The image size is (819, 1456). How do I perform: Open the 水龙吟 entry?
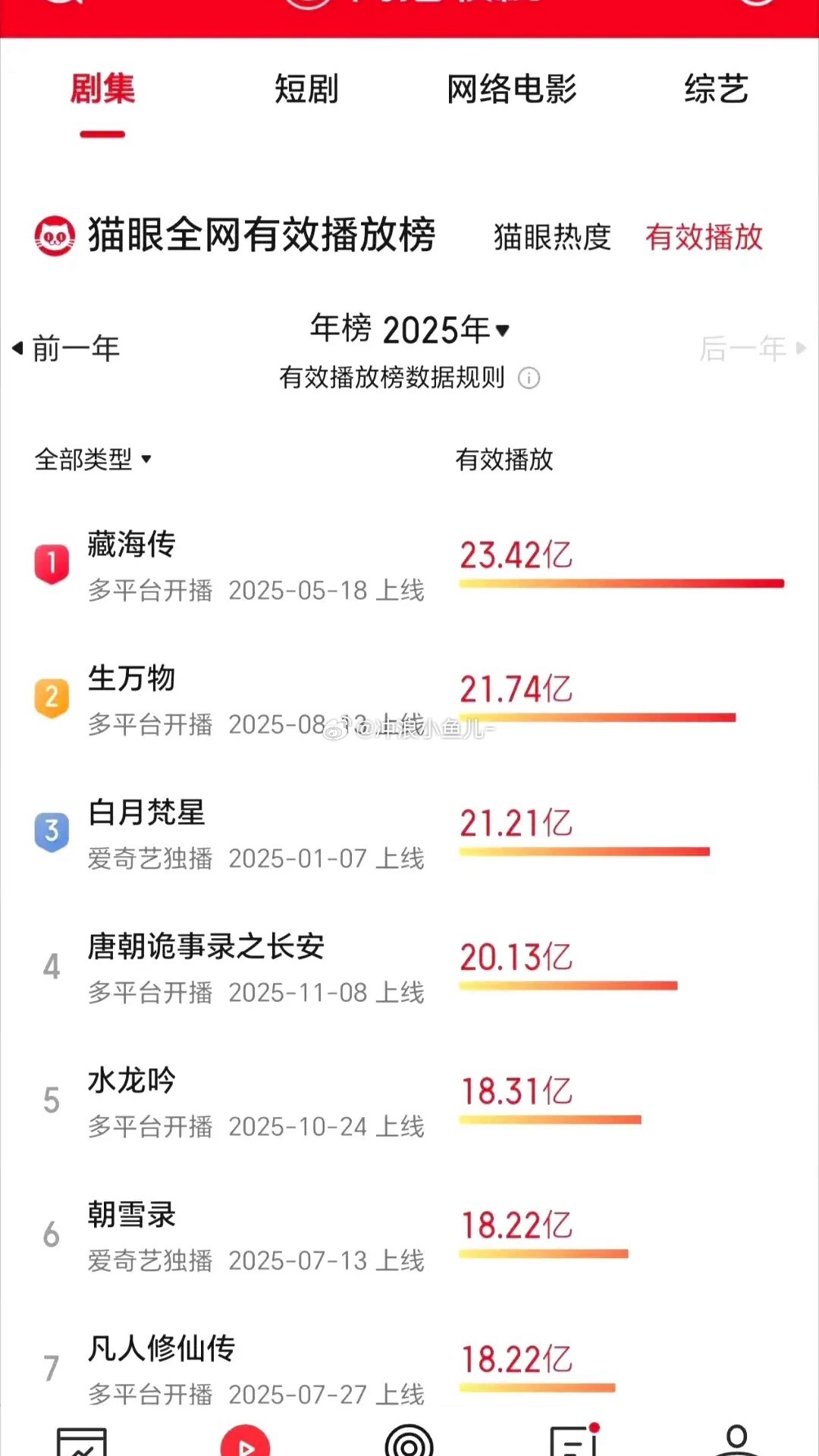[x=409, y=1103]
